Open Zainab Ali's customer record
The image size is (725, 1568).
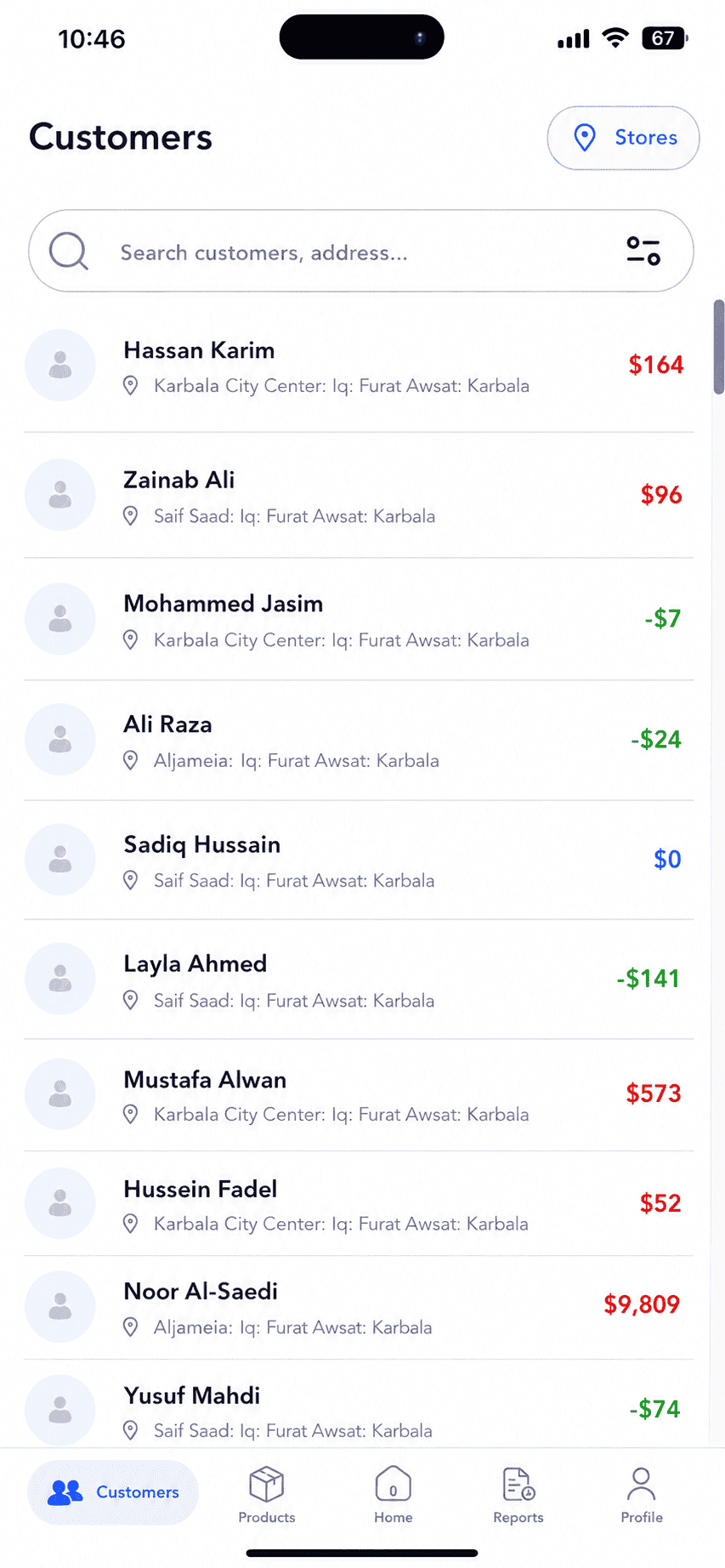[x=359, y=496]
